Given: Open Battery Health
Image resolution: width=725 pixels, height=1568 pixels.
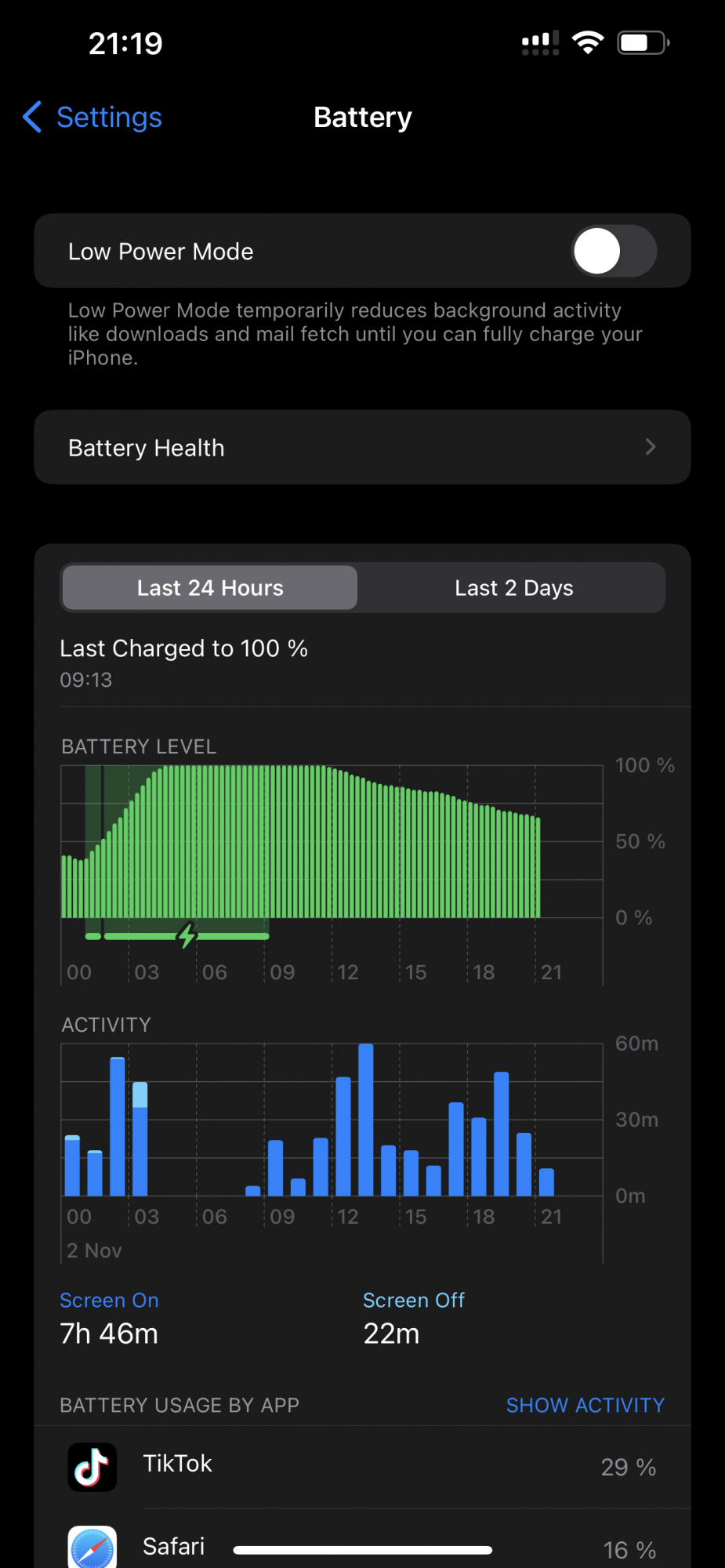Looking at the screenshot, I should coord(362,448).
